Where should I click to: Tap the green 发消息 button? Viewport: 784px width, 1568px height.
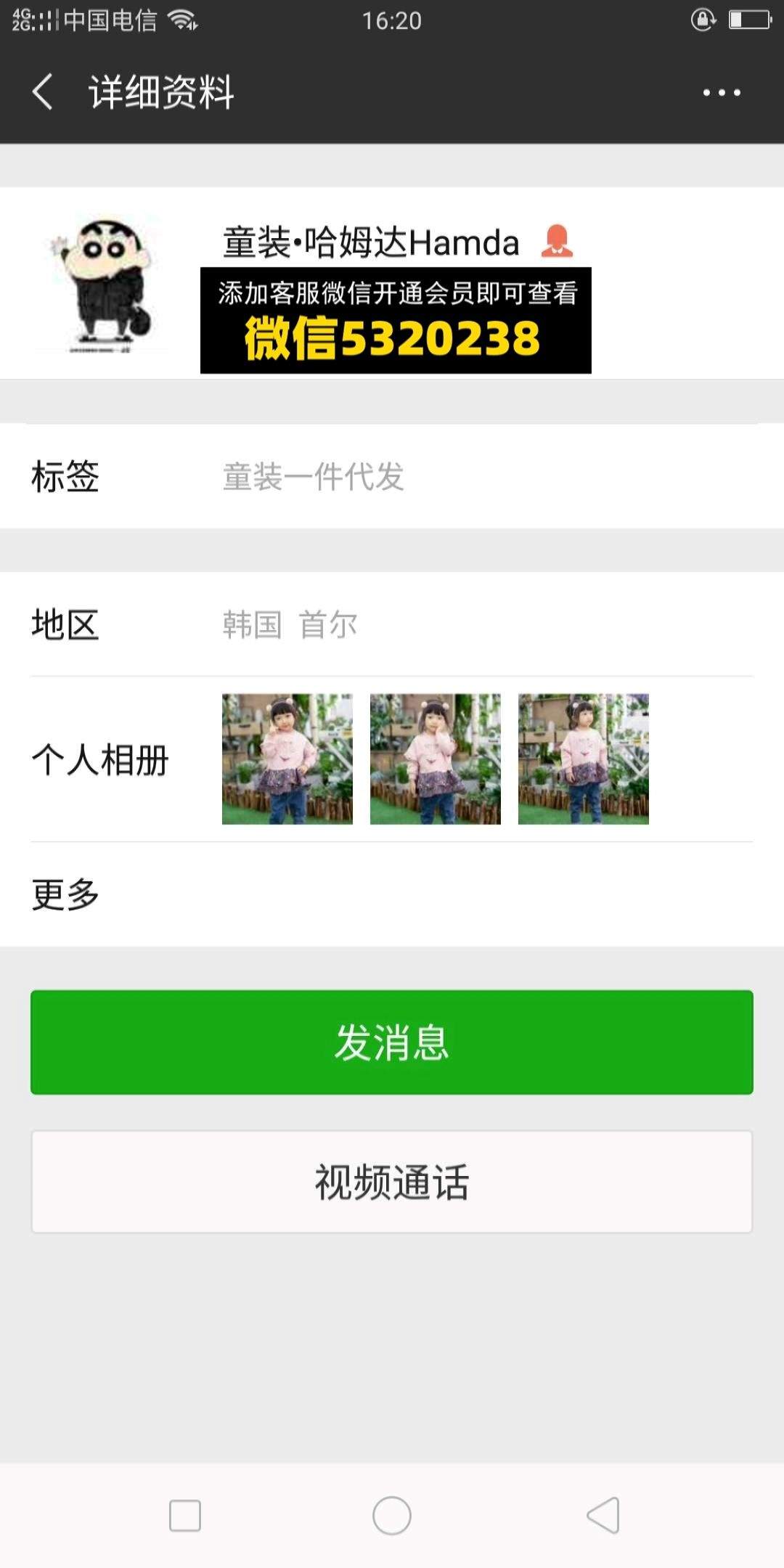(392, 1042)
